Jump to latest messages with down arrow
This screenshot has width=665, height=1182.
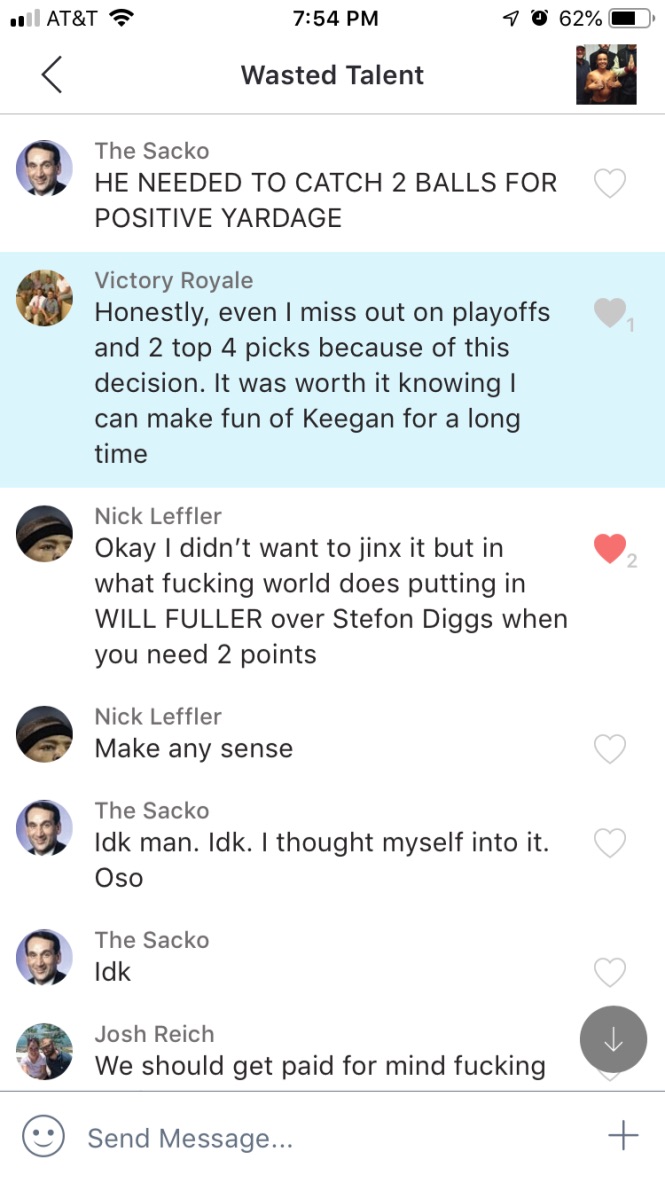[x=613, y=1040]
